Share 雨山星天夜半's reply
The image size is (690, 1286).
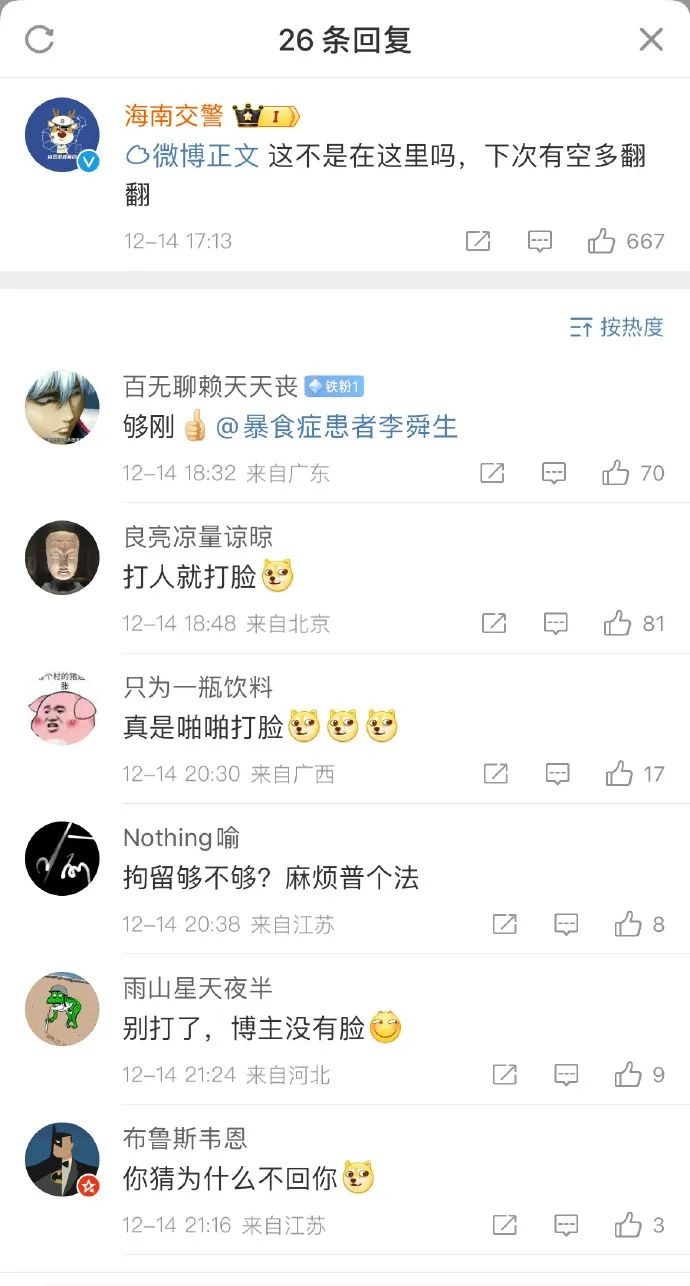pyautogui.click(x=505, y=1076)
